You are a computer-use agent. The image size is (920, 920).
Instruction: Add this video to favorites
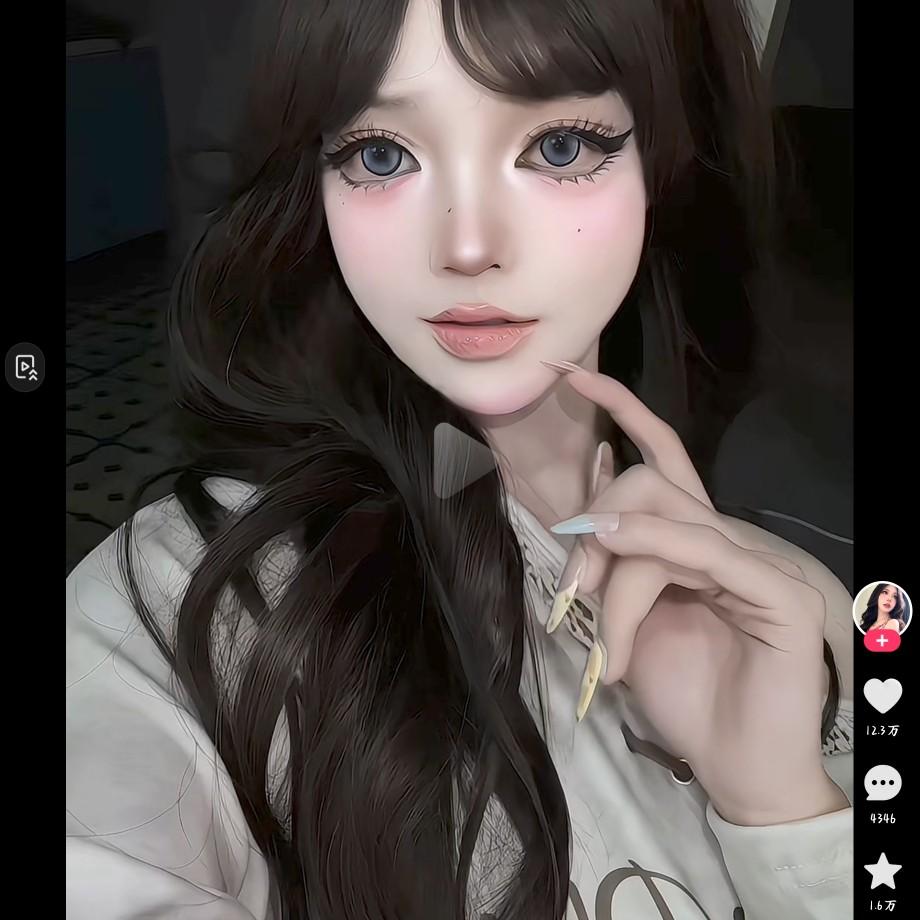pos(882,871)
